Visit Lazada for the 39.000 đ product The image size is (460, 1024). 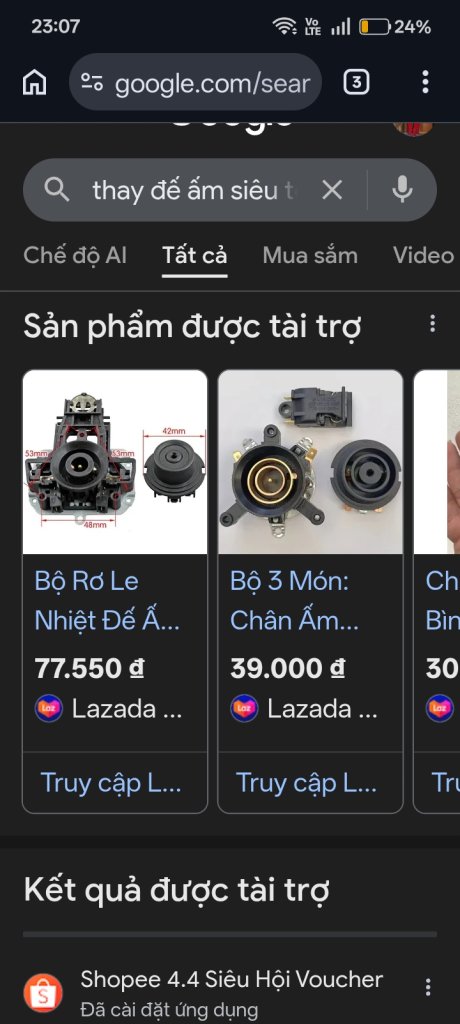tap(310, 782)
